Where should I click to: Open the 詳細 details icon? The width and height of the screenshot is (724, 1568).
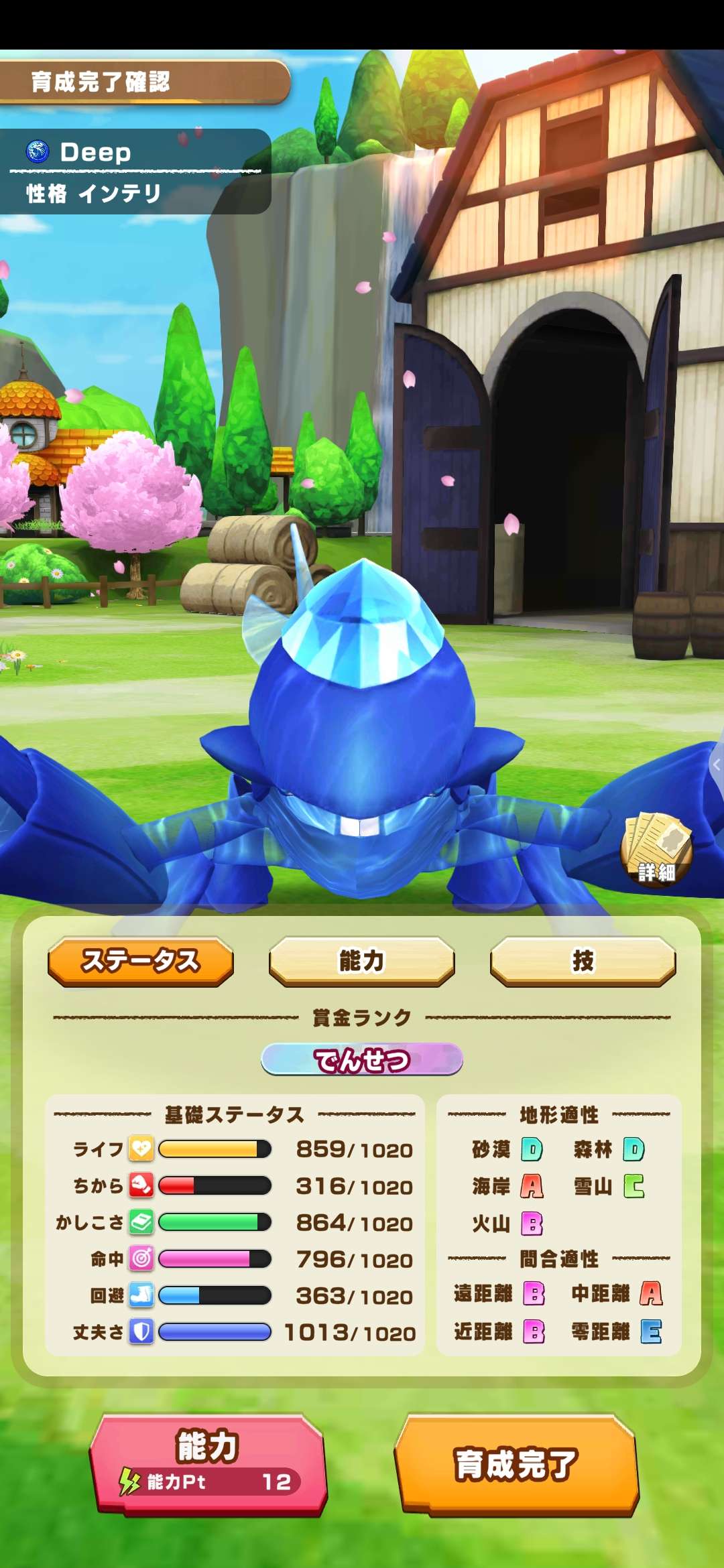[656, 850]
